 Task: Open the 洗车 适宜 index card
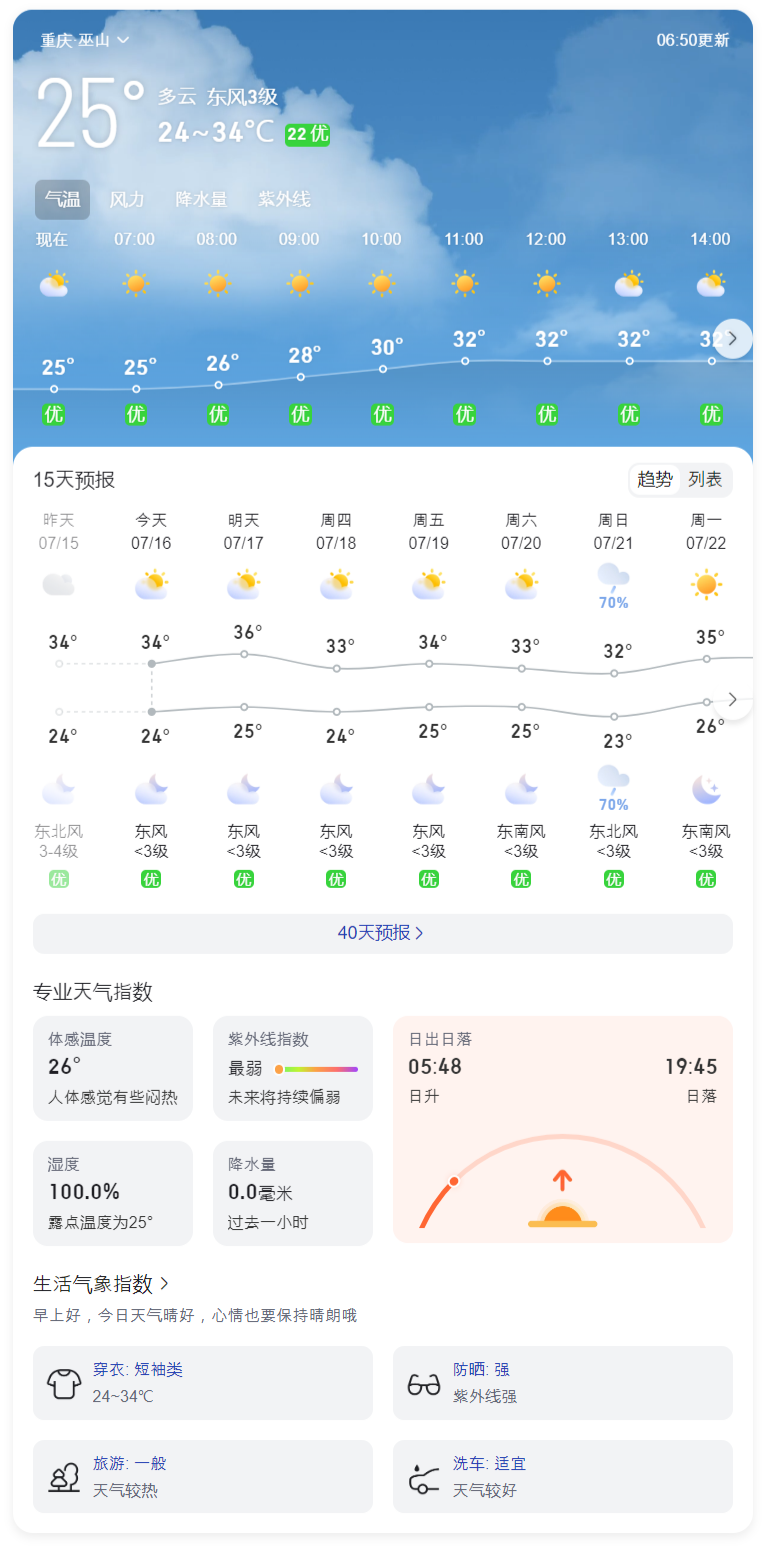click(x=562, y=1476)
